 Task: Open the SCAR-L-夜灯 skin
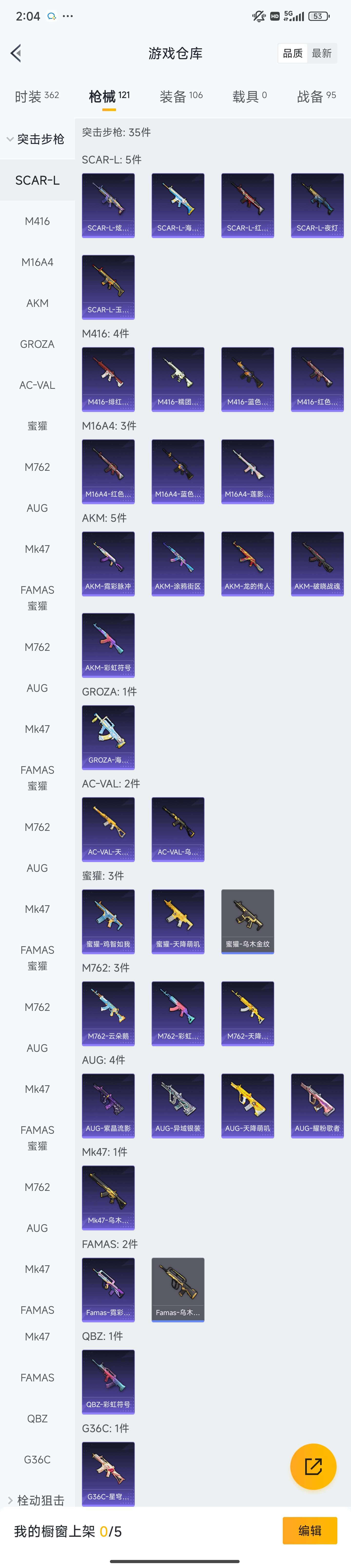click(x=317, y=205)
